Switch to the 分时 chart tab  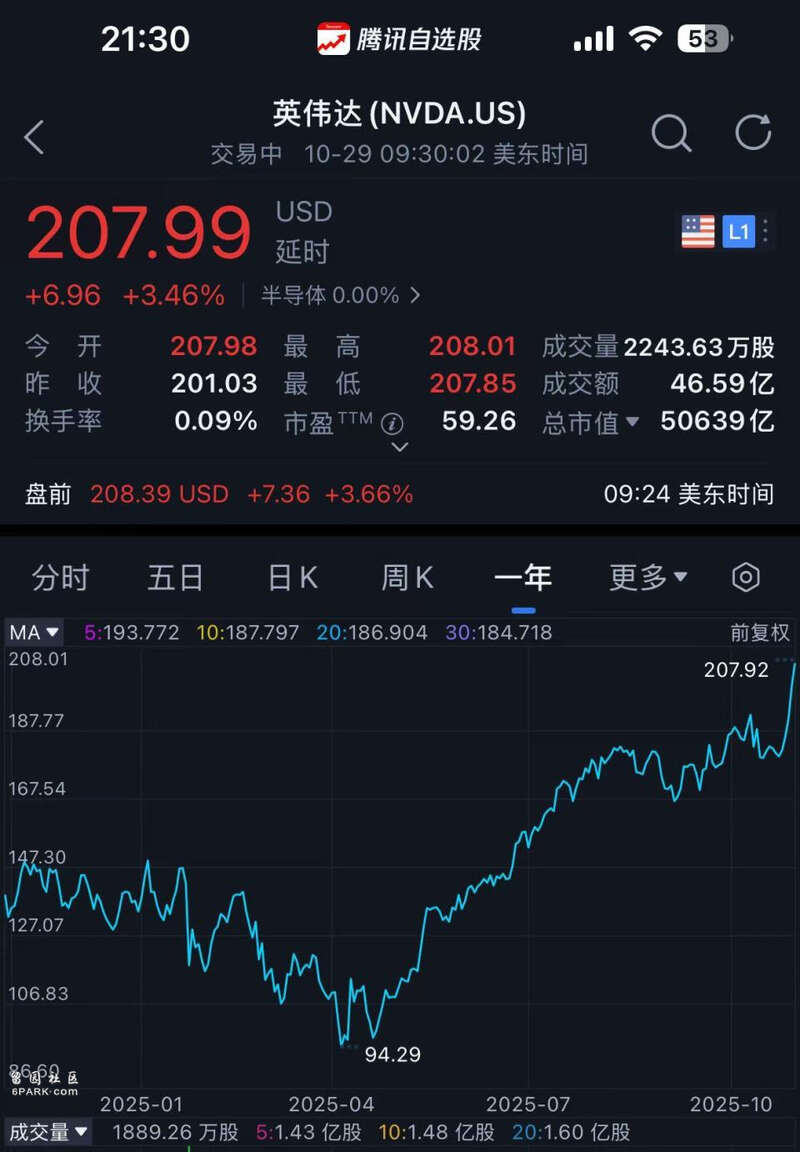pos(60,577)
